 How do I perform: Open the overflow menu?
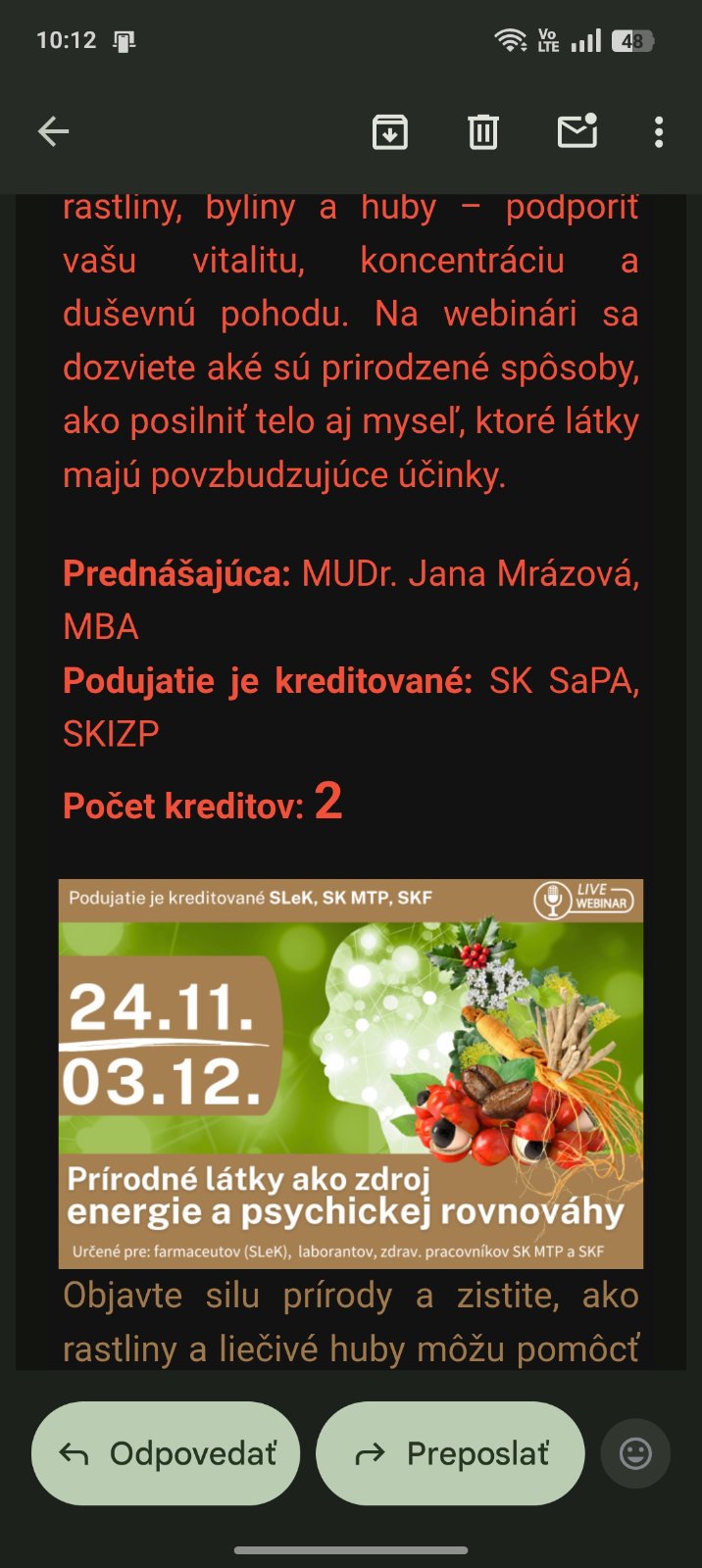point(659,131)
